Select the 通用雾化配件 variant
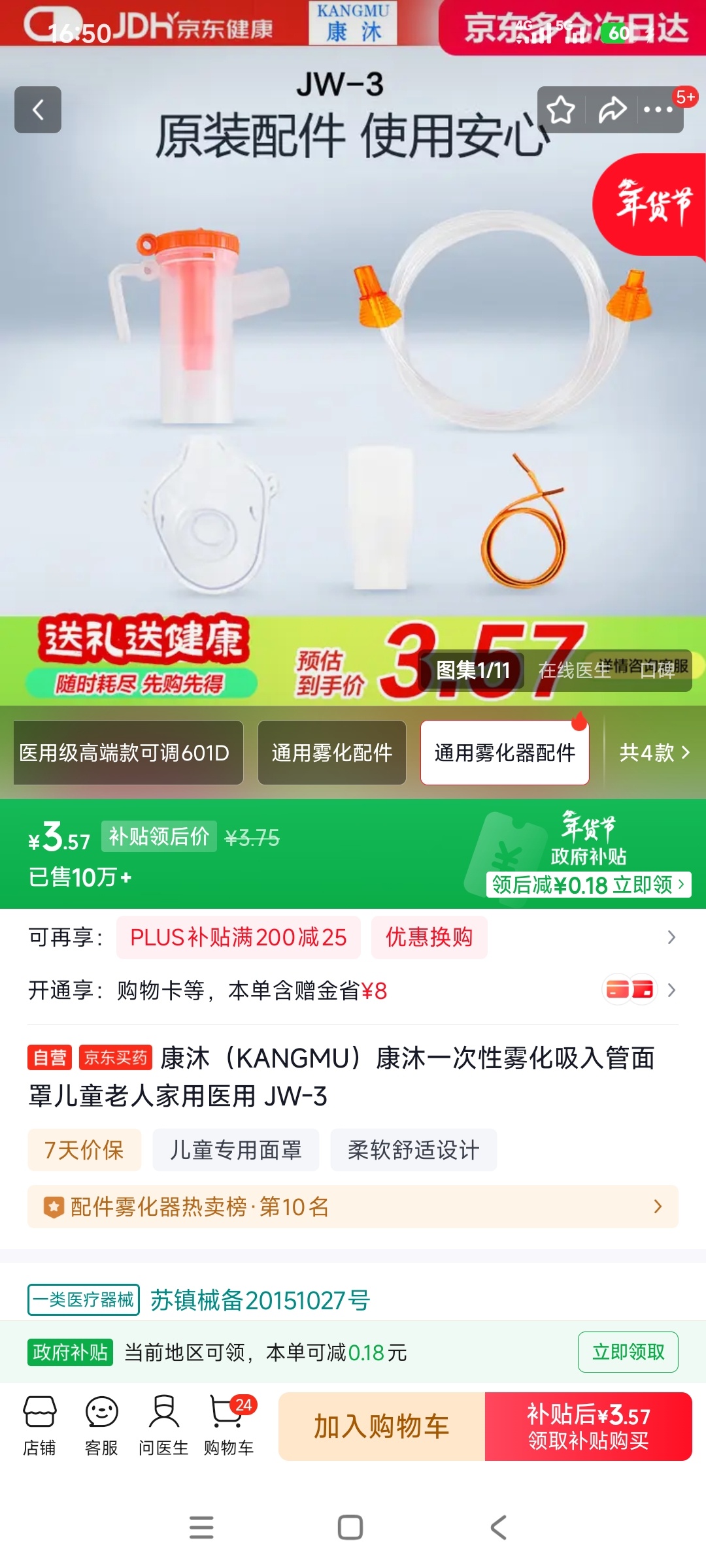This screenshot has height=1568, width=706. 332,753
